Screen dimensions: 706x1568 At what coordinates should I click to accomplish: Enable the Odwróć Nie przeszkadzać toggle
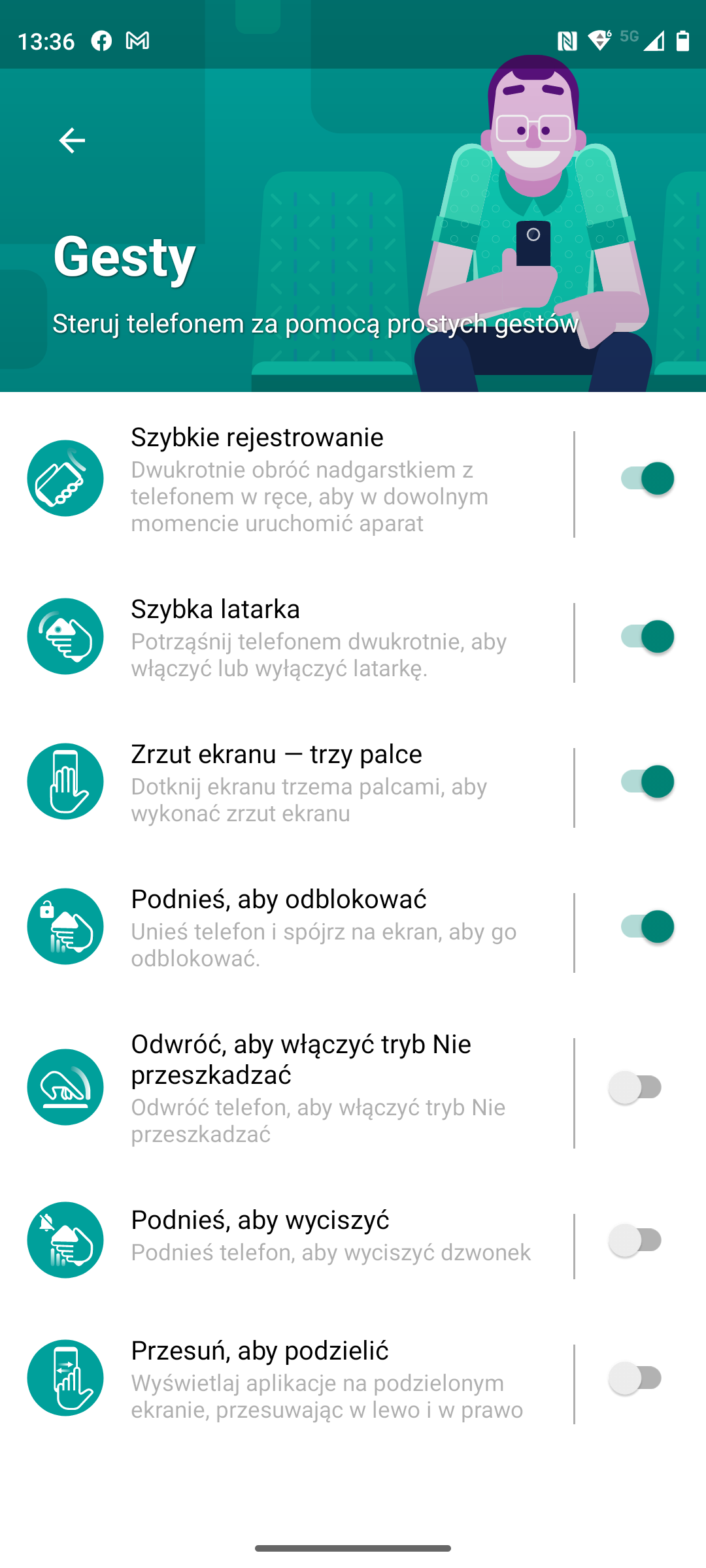pos(636,1088)
